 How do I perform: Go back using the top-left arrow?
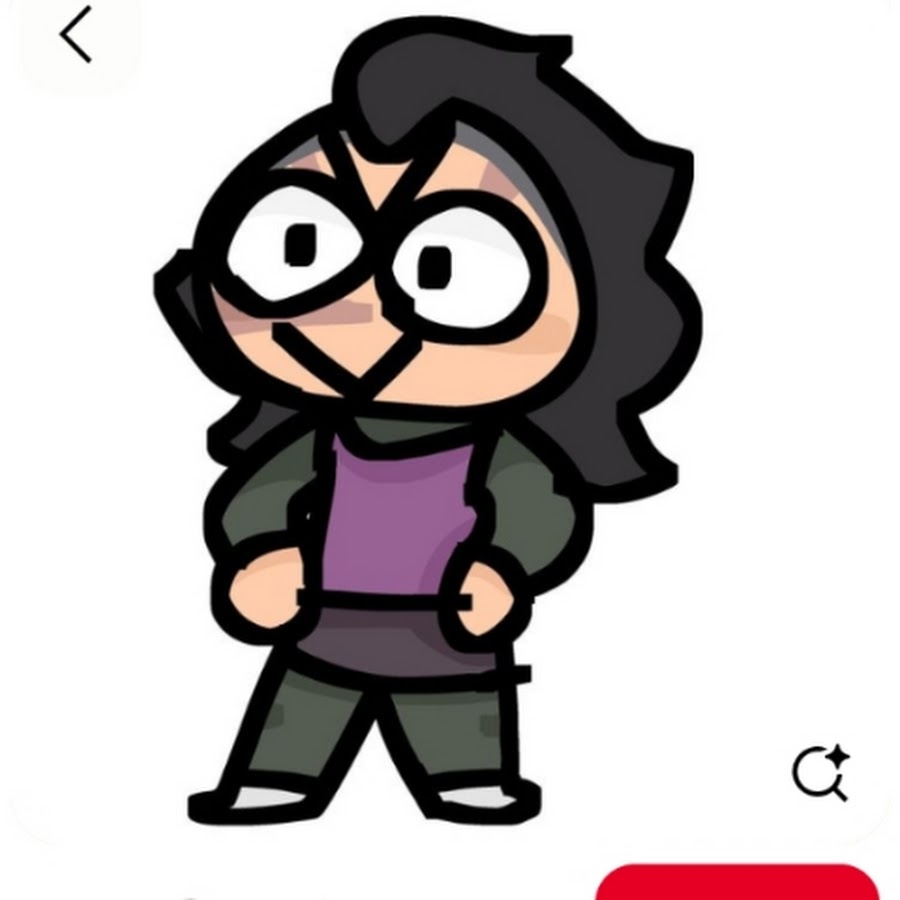click(76, 36)
